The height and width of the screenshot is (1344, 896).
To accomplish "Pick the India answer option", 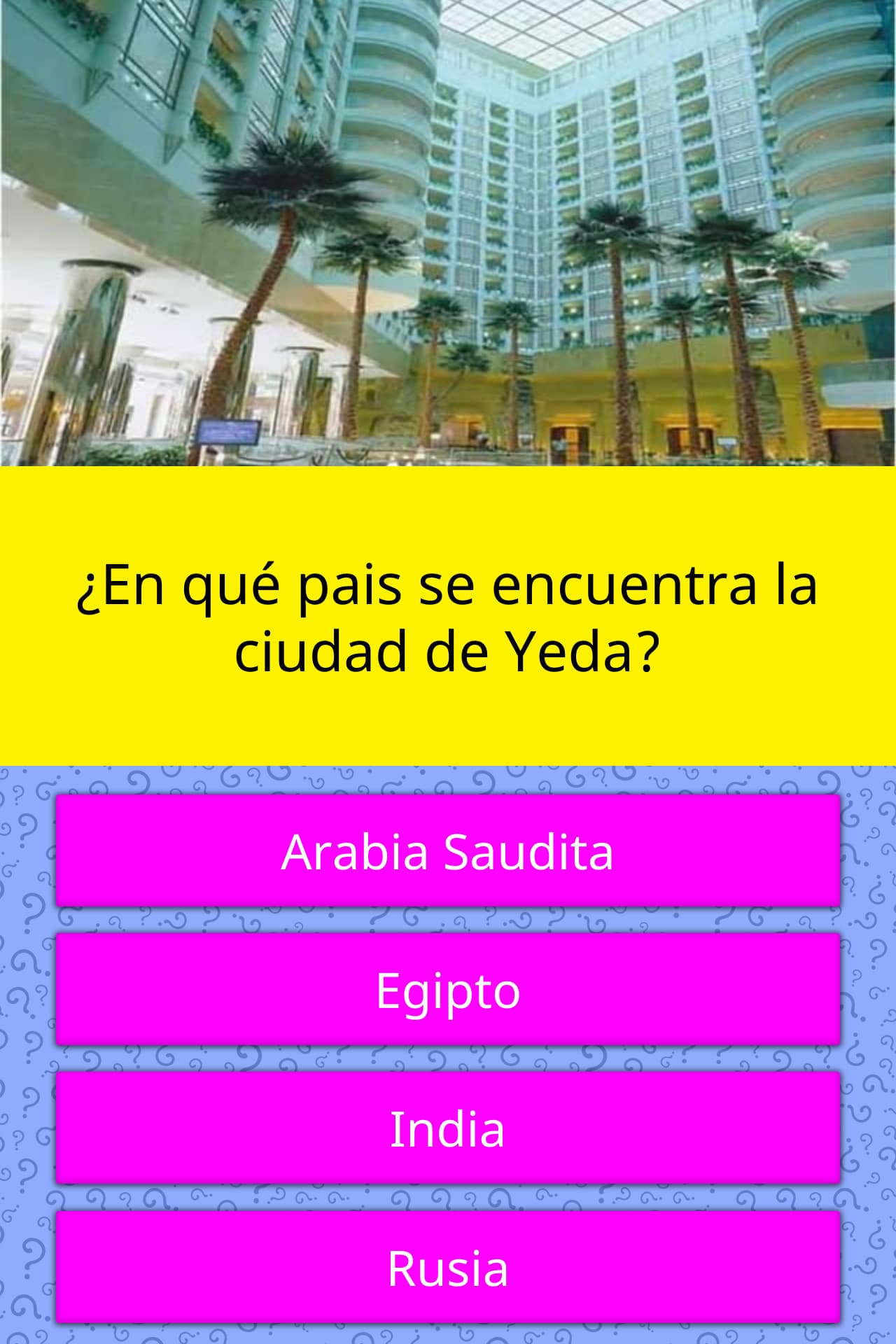I will tap(448, 1128).
